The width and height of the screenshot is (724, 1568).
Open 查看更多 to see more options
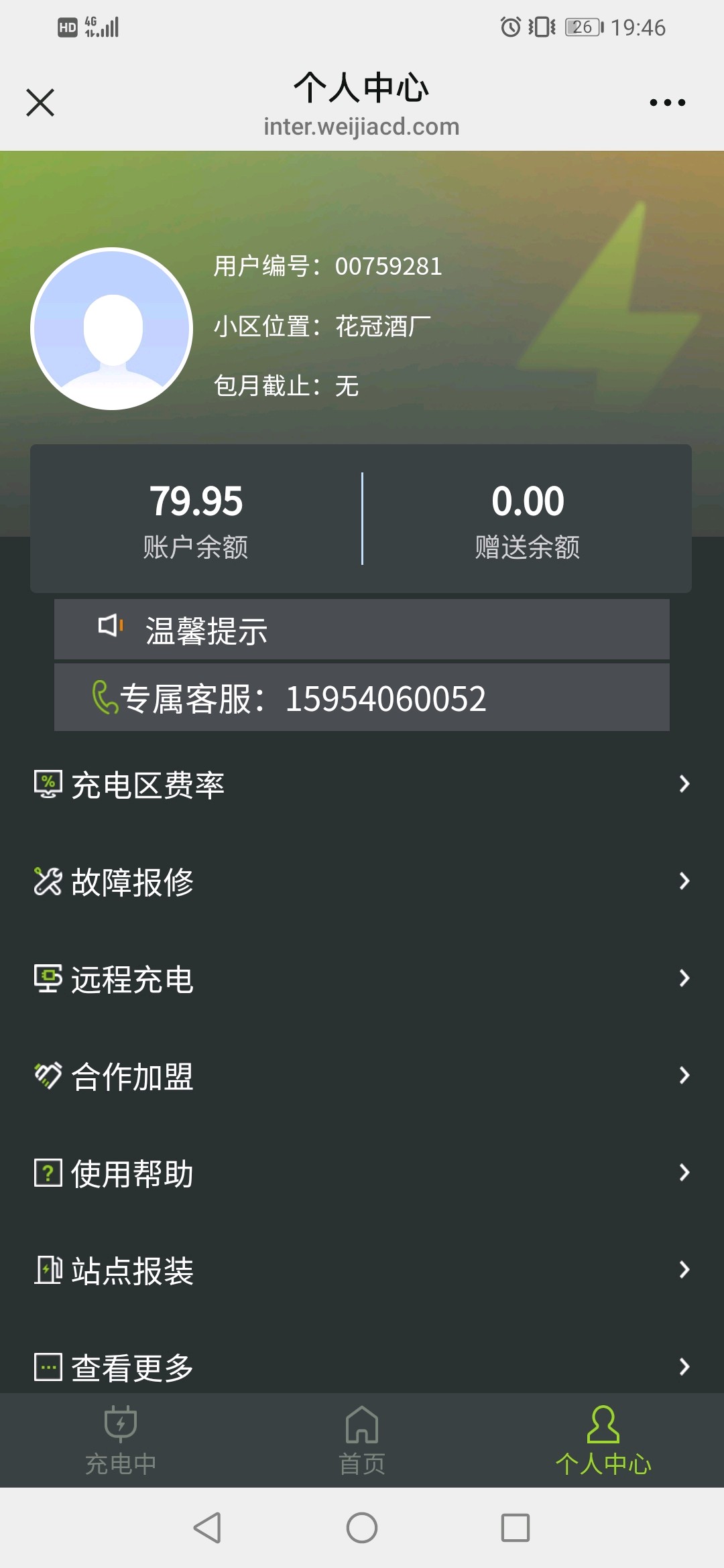pos(361,1367)
